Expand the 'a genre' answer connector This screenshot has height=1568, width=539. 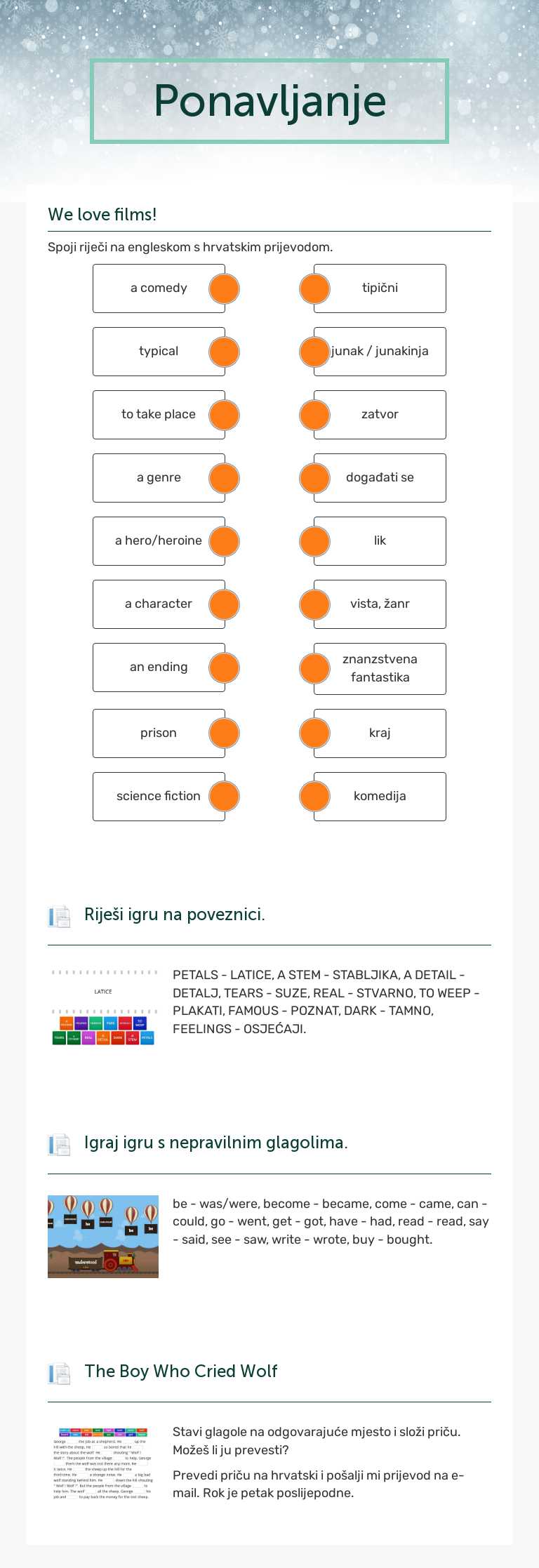point(223,477)
